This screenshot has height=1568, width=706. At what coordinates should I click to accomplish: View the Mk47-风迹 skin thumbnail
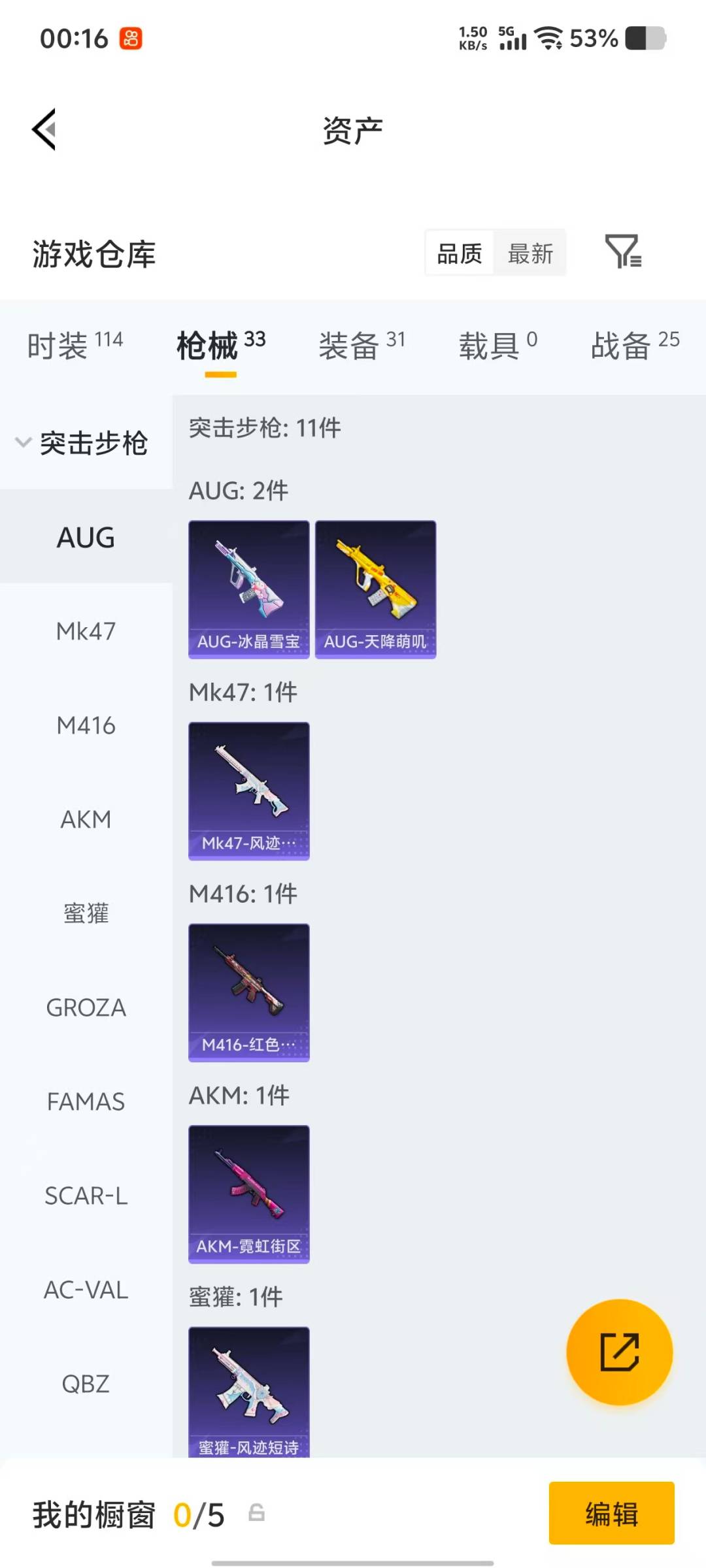[x=248, y=789]
